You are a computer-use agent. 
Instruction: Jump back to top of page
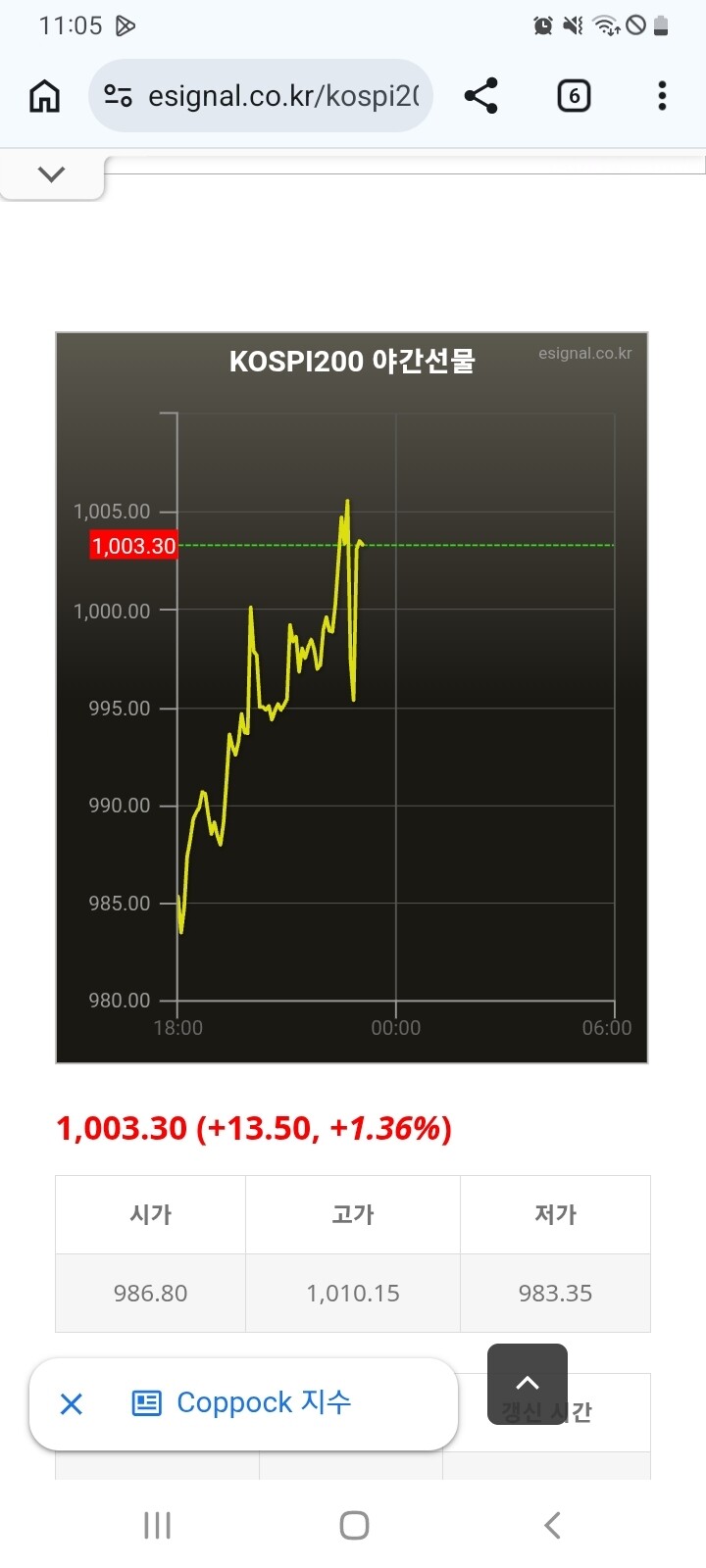528,1383
